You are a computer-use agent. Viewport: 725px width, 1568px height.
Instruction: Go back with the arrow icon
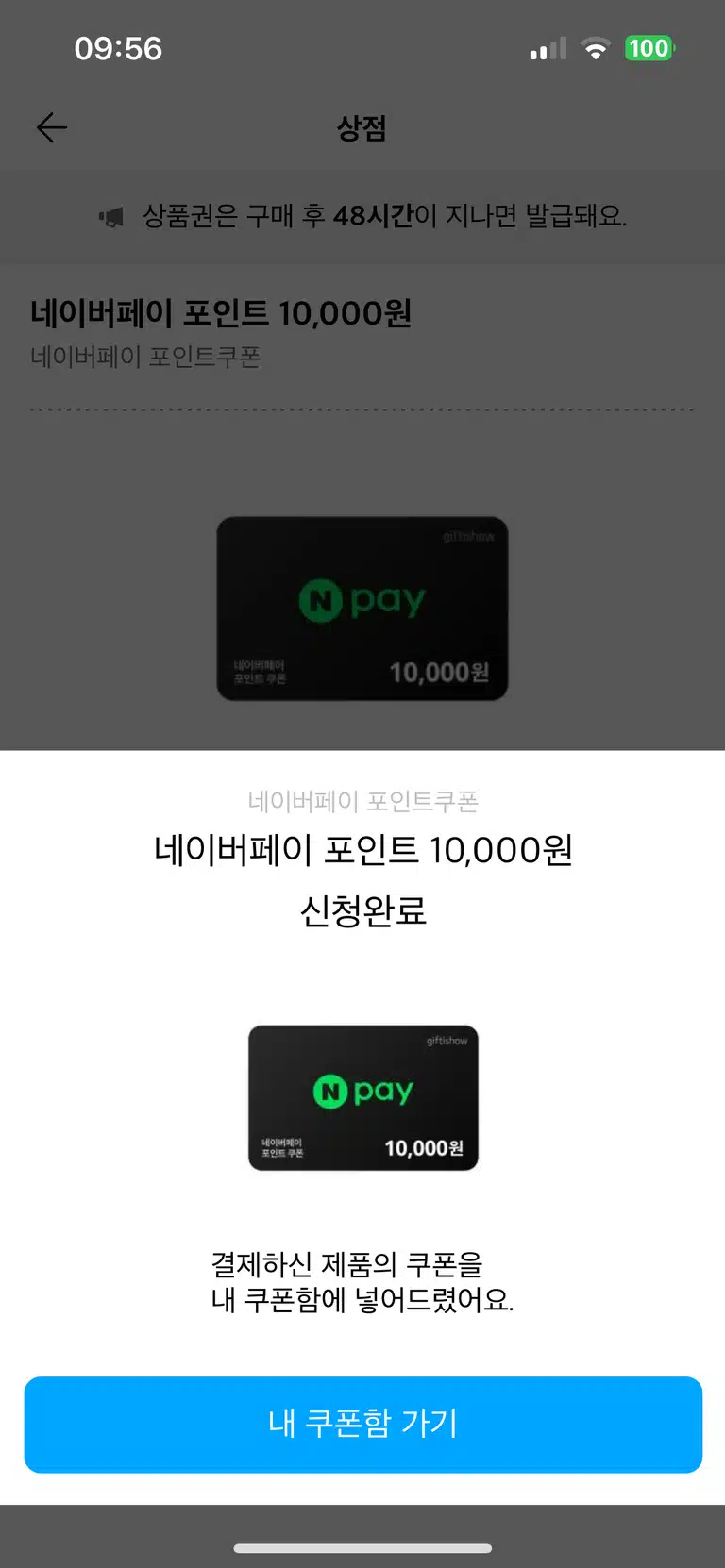coord(52,127)
